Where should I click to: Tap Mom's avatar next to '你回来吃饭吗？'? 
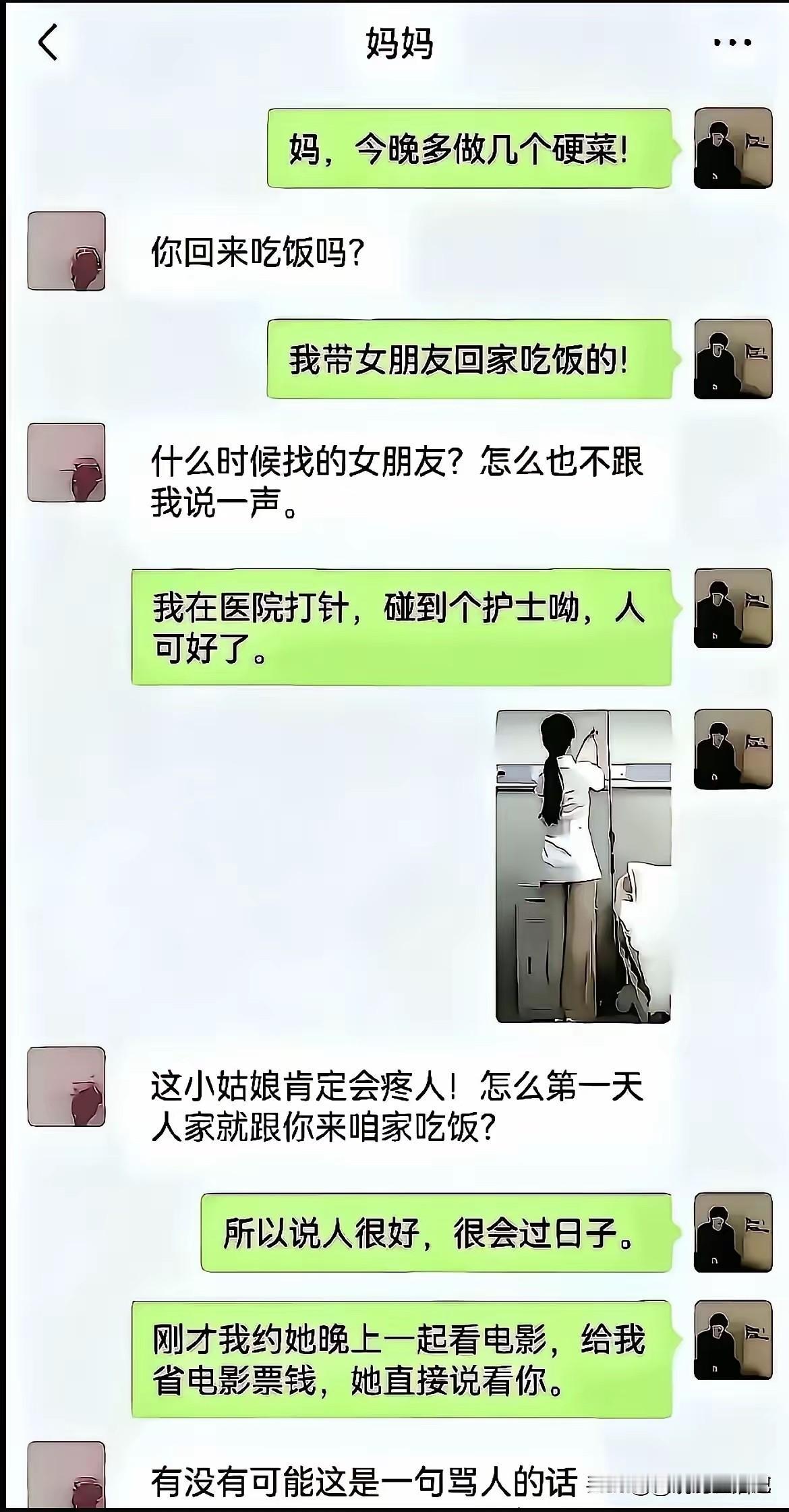click(67, 251)
